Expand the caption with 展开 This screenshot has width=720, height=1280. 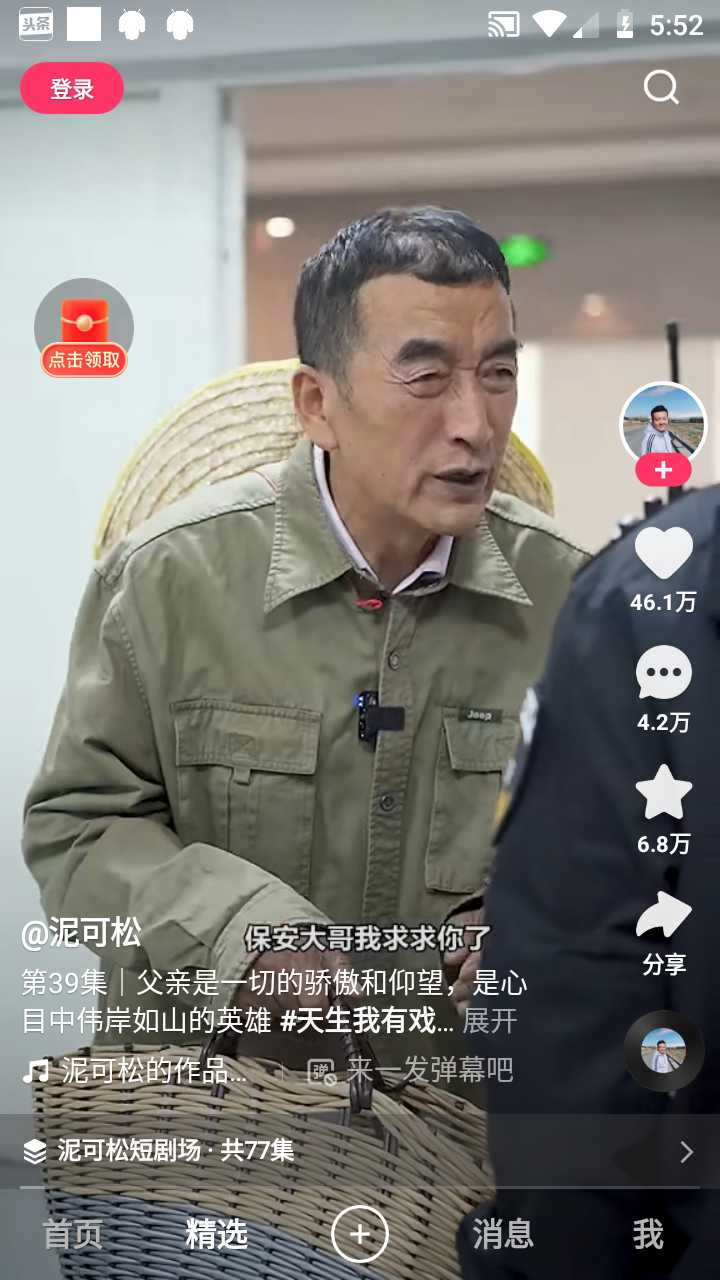[490, 1021]
